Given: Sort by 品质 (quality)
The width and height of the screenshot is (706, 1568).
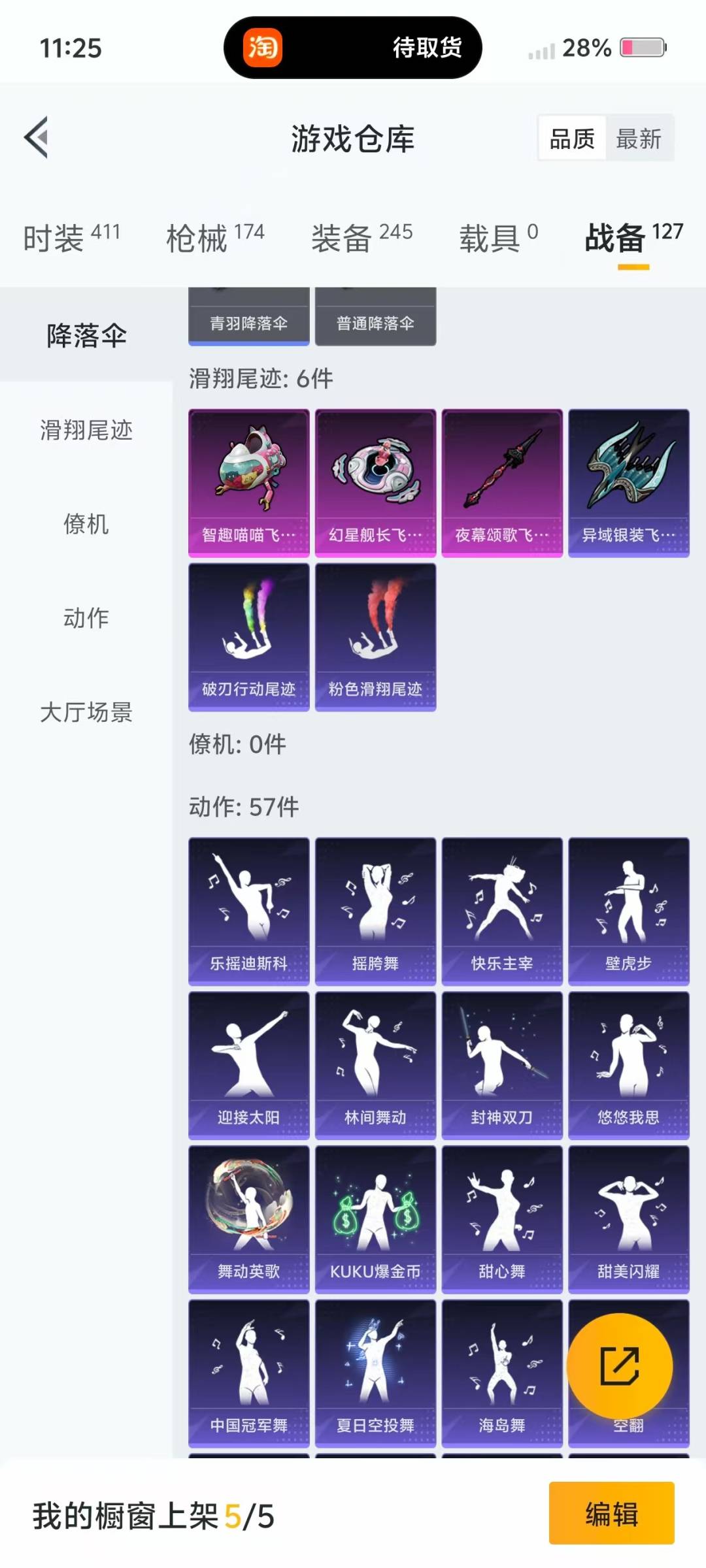Looking at the screenshot, I should point(572,139).
